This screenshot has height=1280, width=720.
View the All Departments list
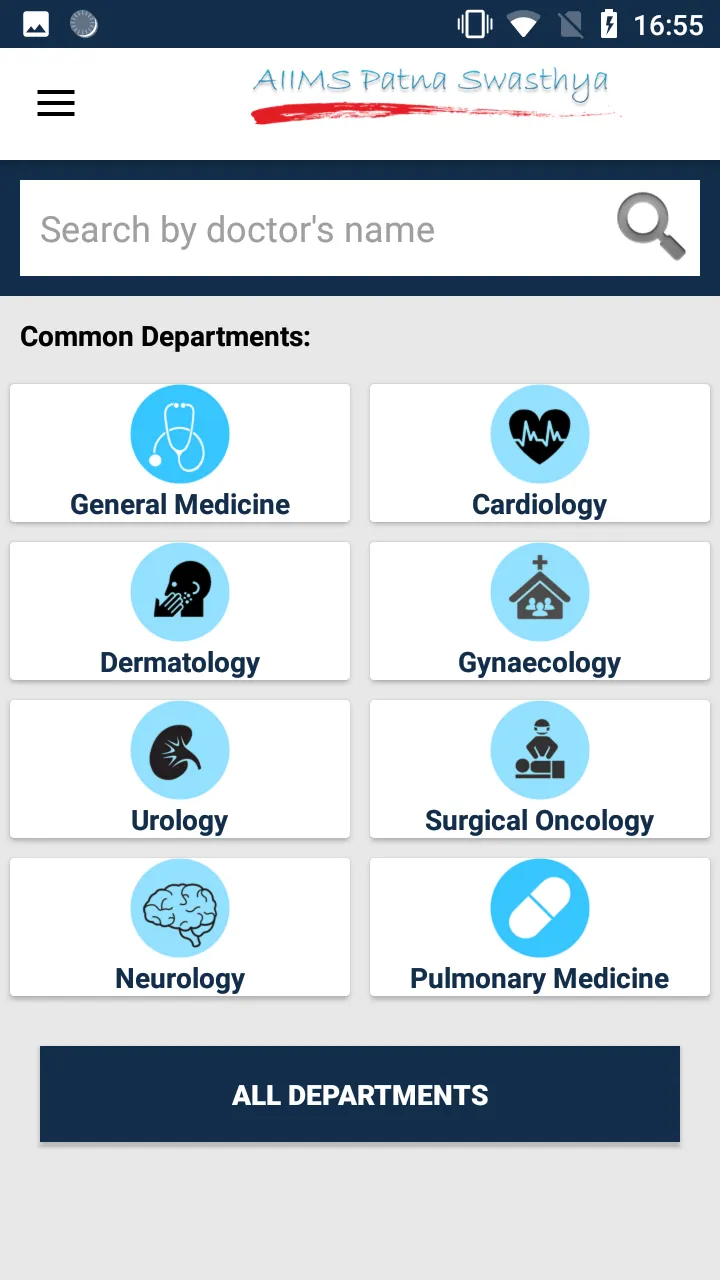tap(360, 1094)
